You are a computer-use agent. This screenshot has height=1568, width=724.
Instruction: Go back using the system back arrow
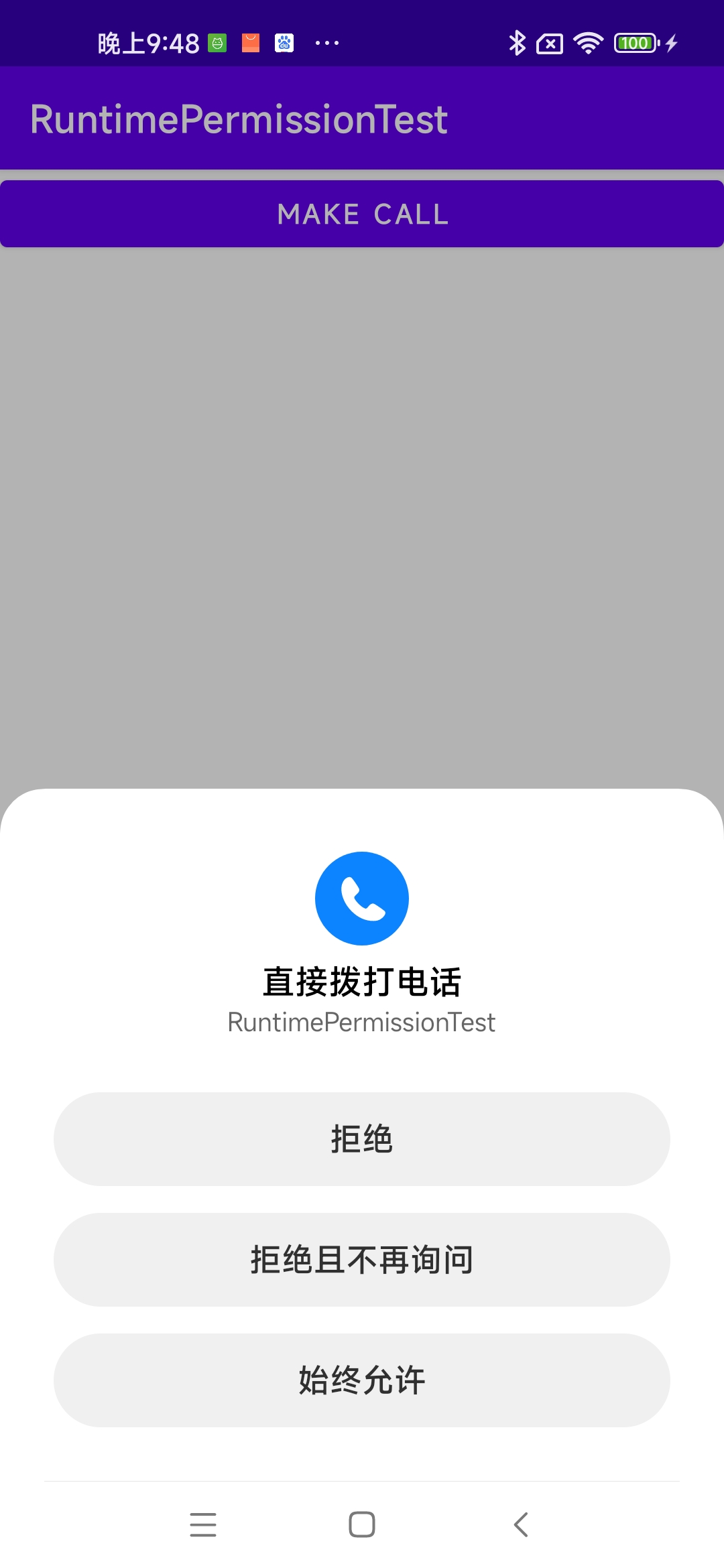[521, 1524]
